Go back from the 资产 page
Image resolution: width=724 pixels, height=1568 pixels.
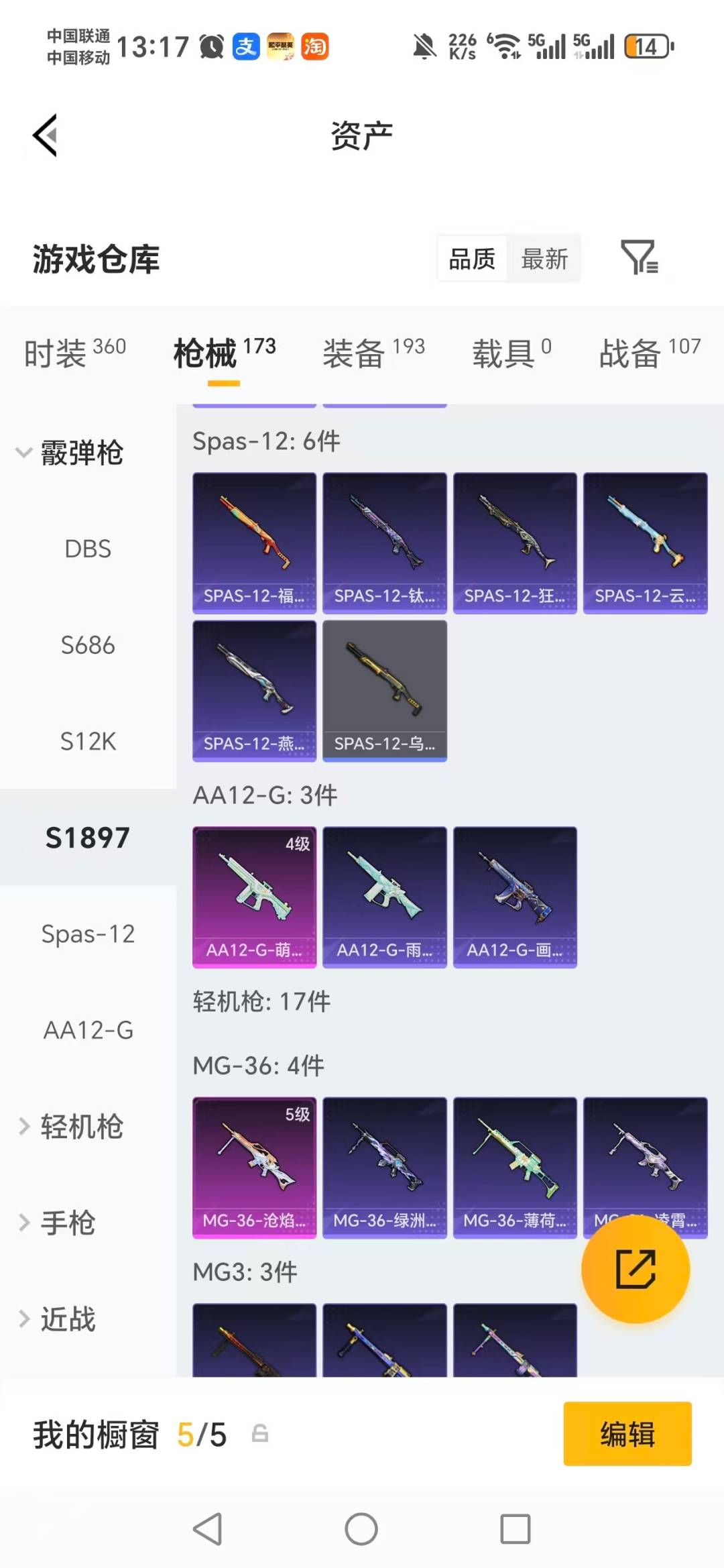(45, 135)
